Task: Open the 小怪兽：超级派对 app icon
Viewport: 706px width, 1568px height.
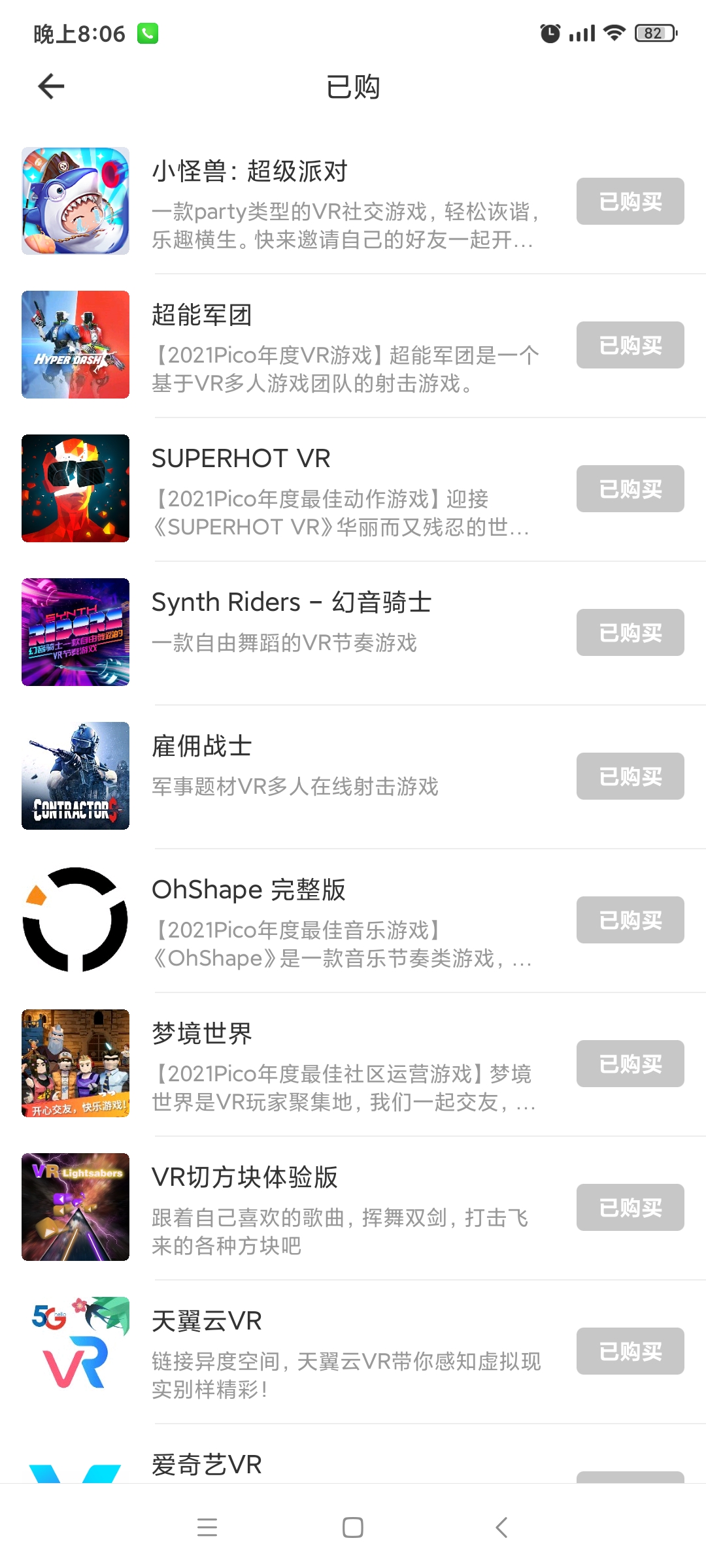Action: pyautogui.click(x=75, y=201)
